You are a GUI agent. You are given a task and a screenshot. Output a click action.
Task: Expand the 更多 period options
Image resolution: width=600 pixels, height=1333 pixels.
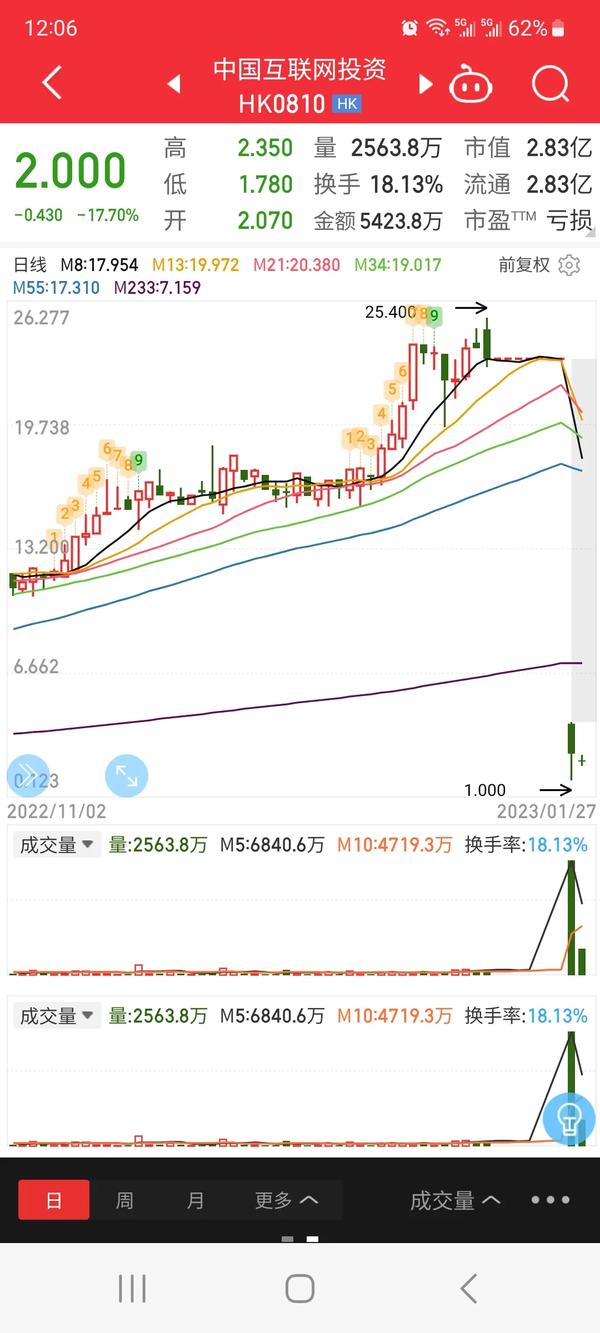(286, 1200)
